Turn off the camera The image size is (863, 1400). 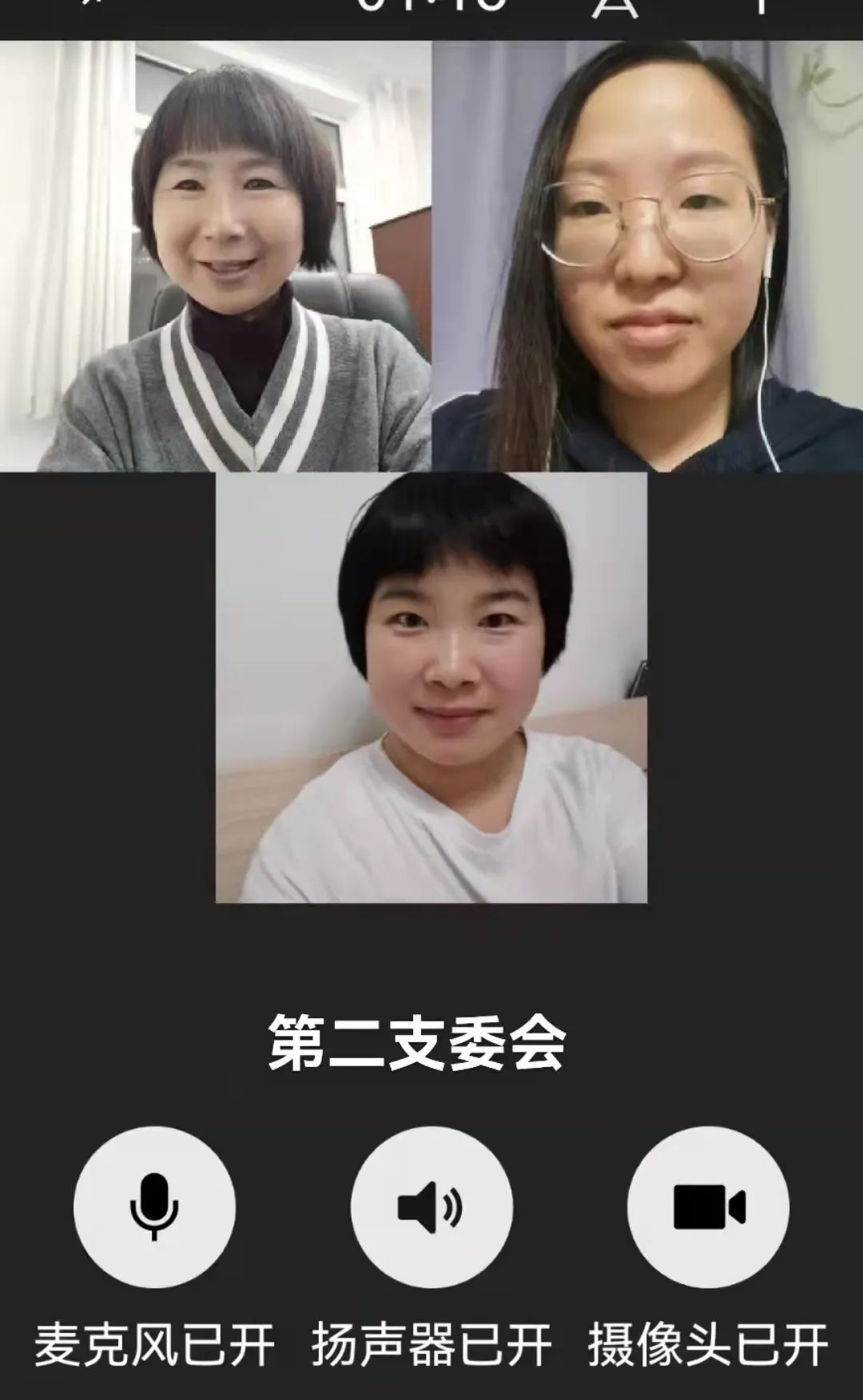(708, 1206)
